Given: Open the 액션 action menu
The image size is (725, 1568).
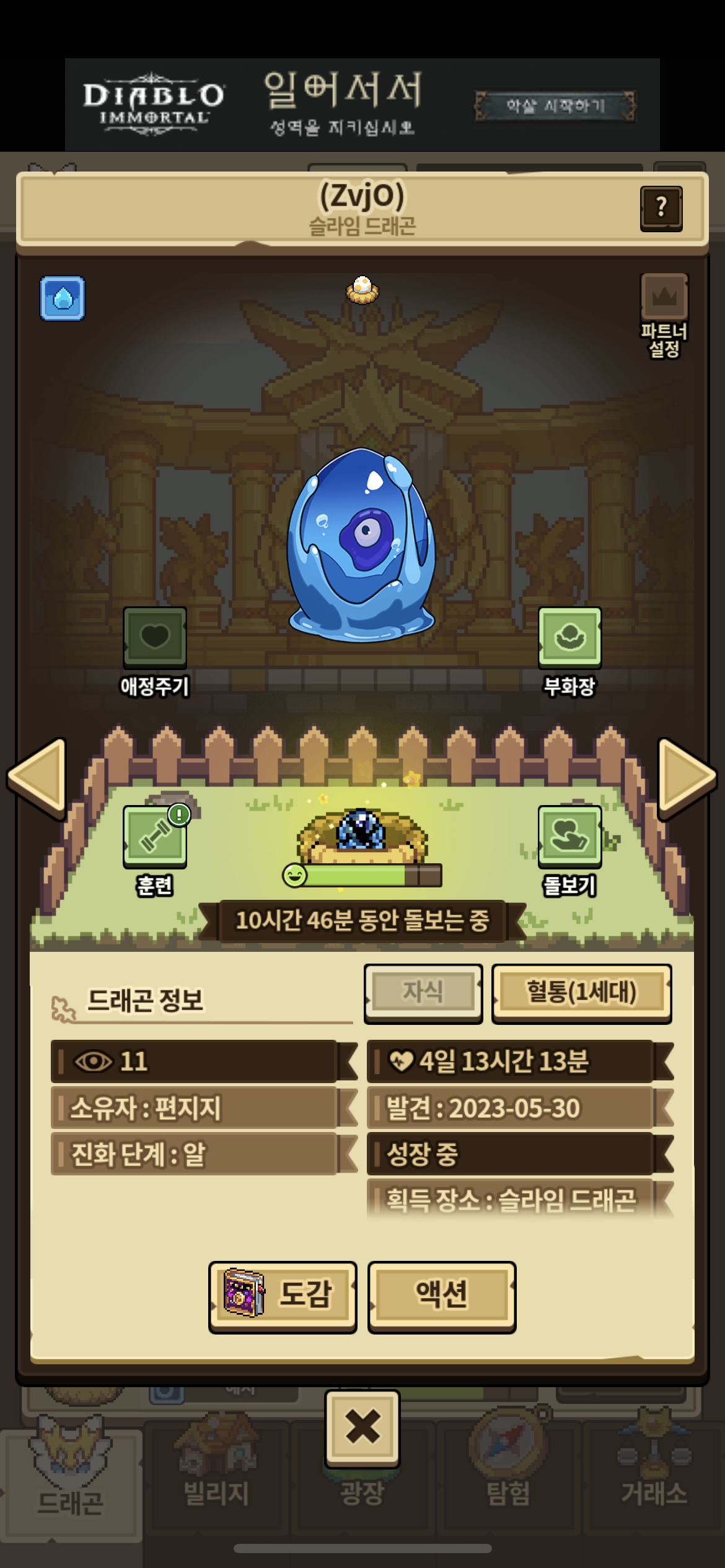Looking at the screenshot, I should pos(441,1294).
